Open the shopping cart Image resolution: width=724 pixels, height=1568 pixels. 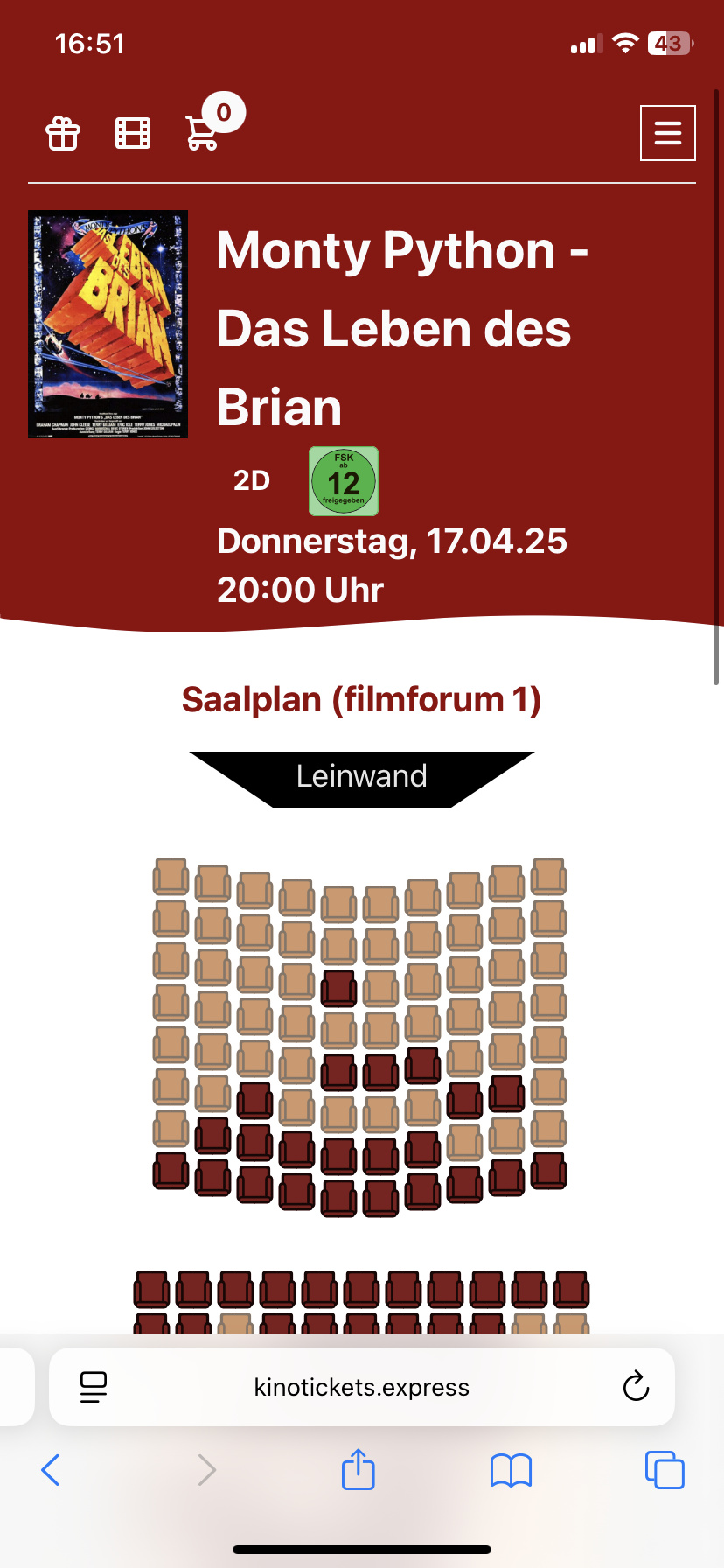pos(203,132)
